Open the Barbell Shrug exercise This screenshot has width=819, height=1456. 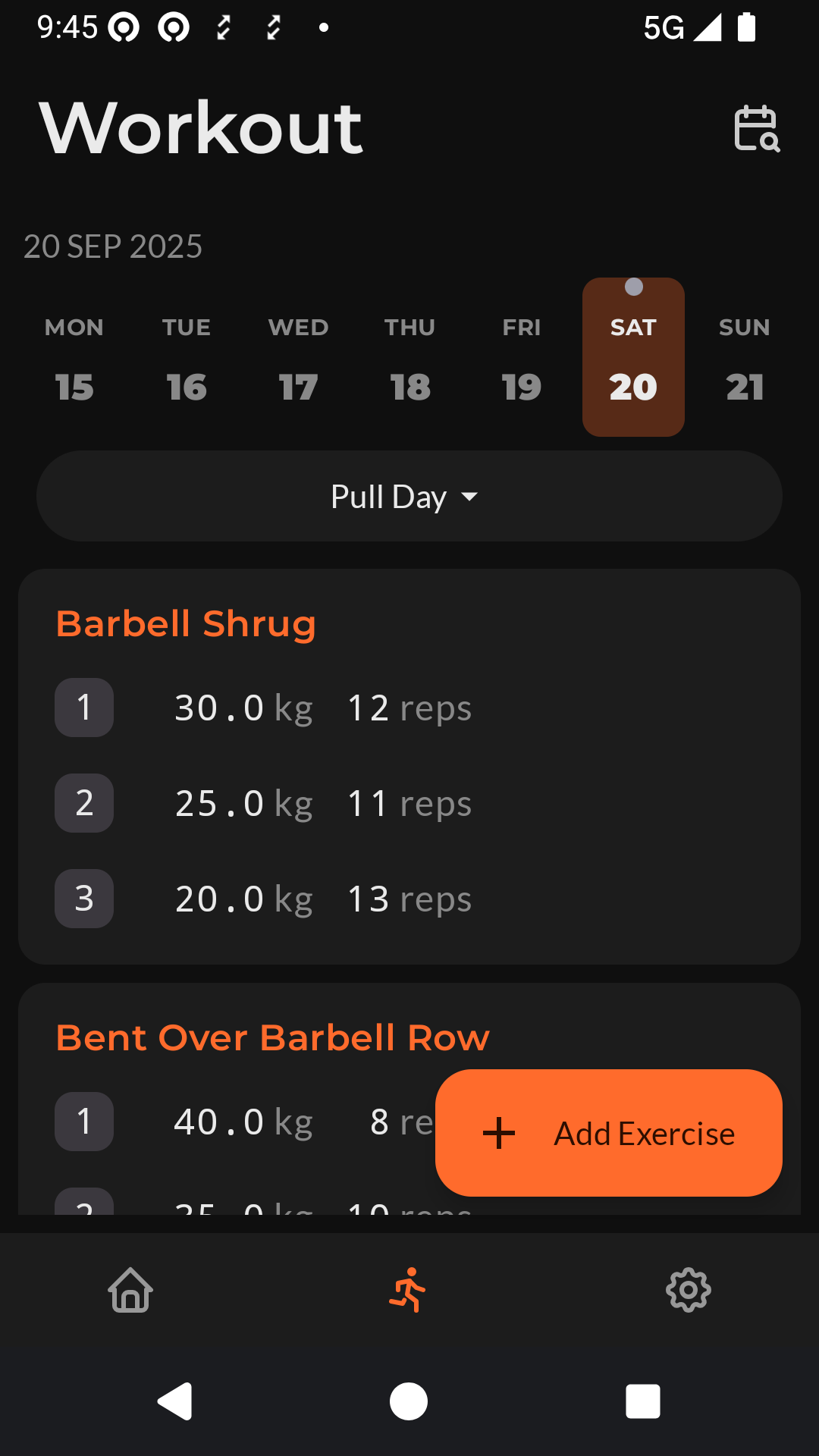187,623
